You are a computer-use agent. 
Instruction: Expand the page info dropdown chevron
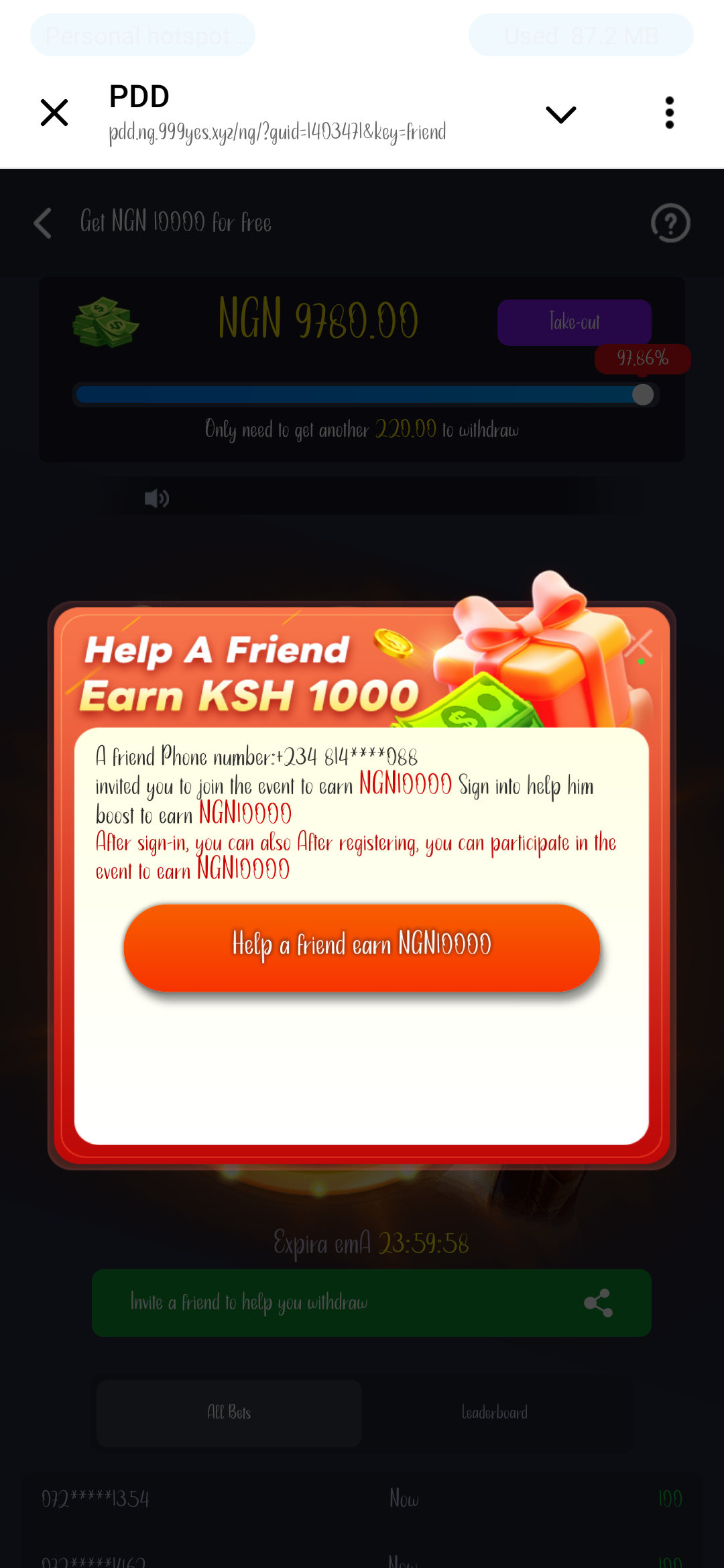pos(560,115)
